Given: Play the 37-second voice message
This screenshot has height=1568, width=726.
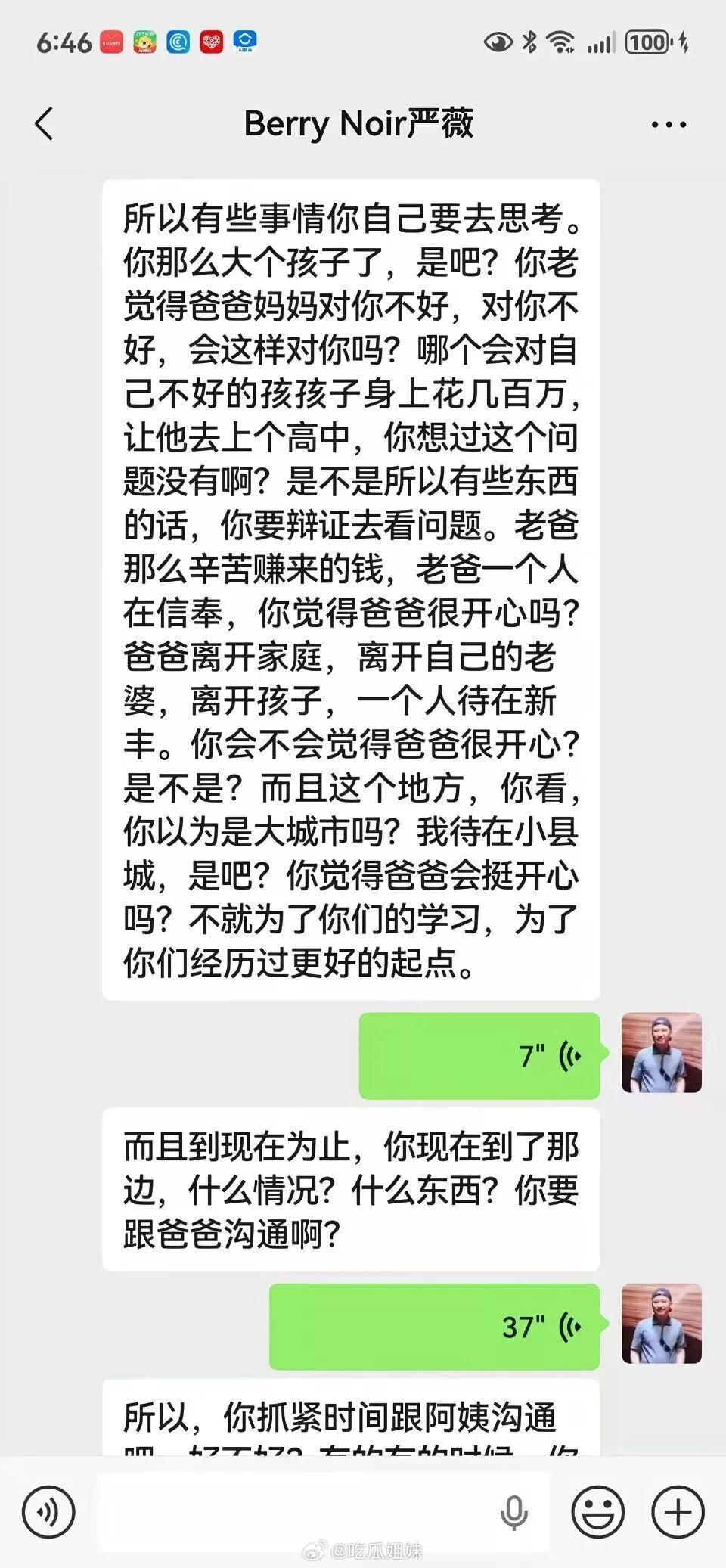Looking at the screenshot, I should click(435, 1327).
